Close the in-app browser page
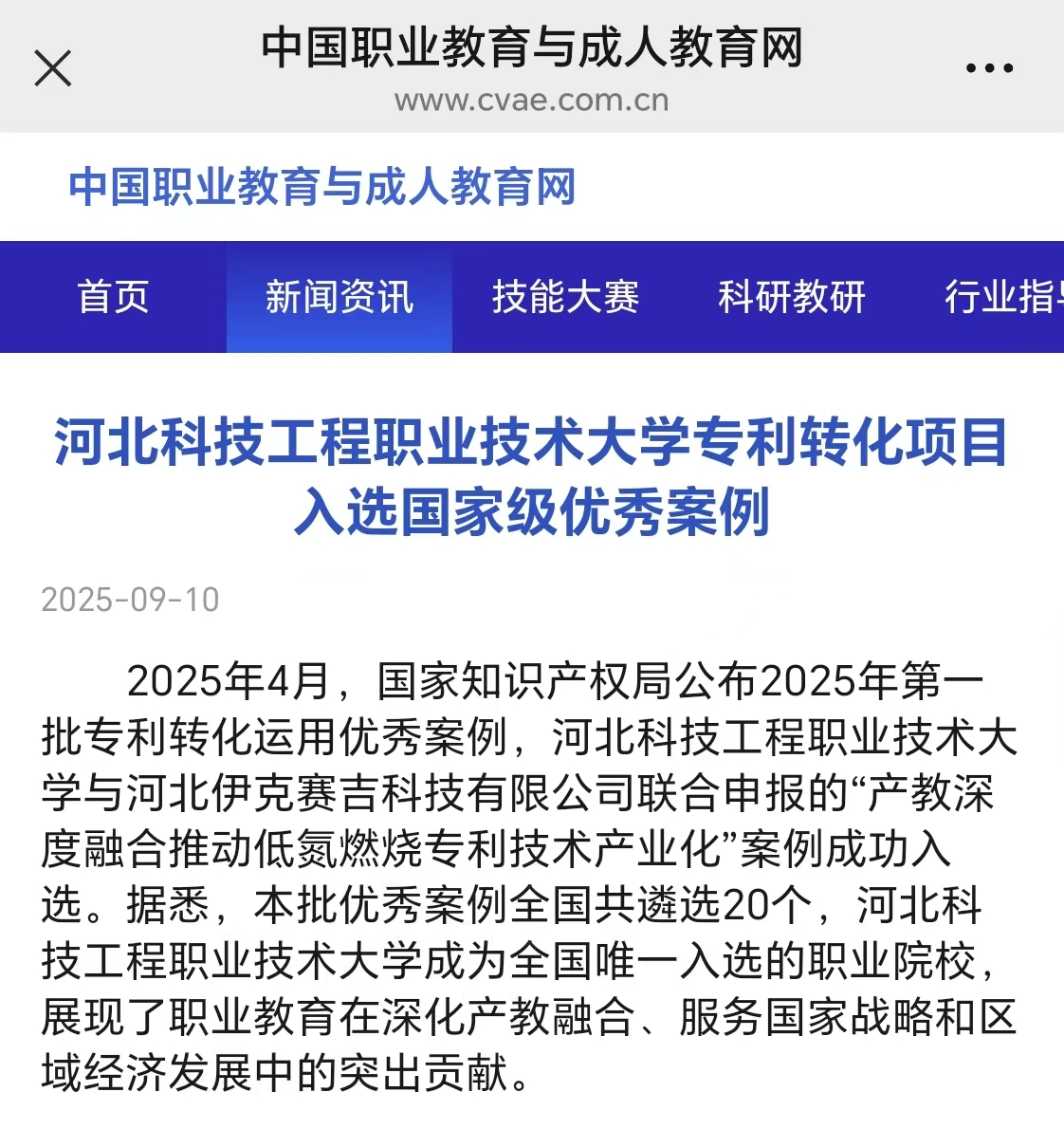Viewport: 1064px width, 1129px height. [53, 68]
